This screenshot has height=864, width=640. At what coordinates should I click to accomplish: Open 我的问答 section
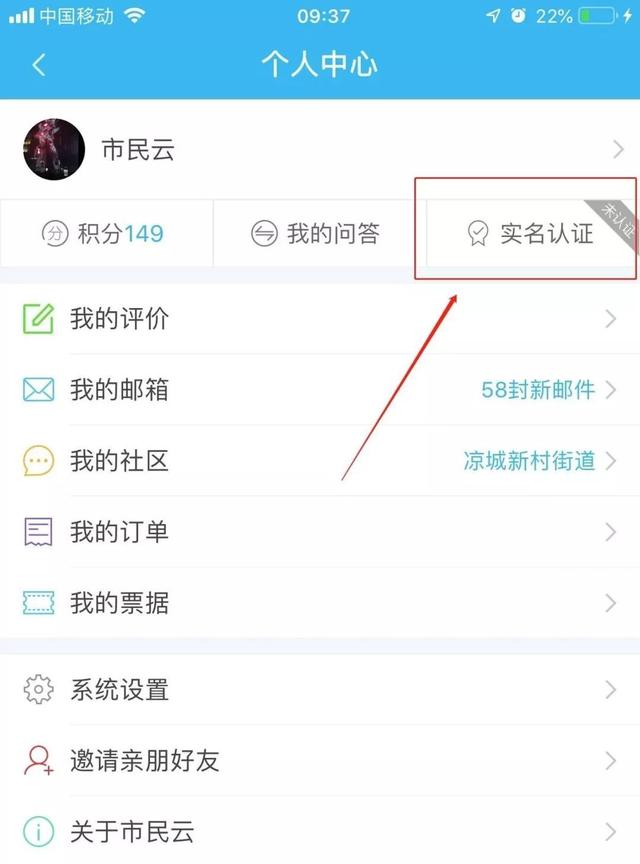click(x=318, y=234)
